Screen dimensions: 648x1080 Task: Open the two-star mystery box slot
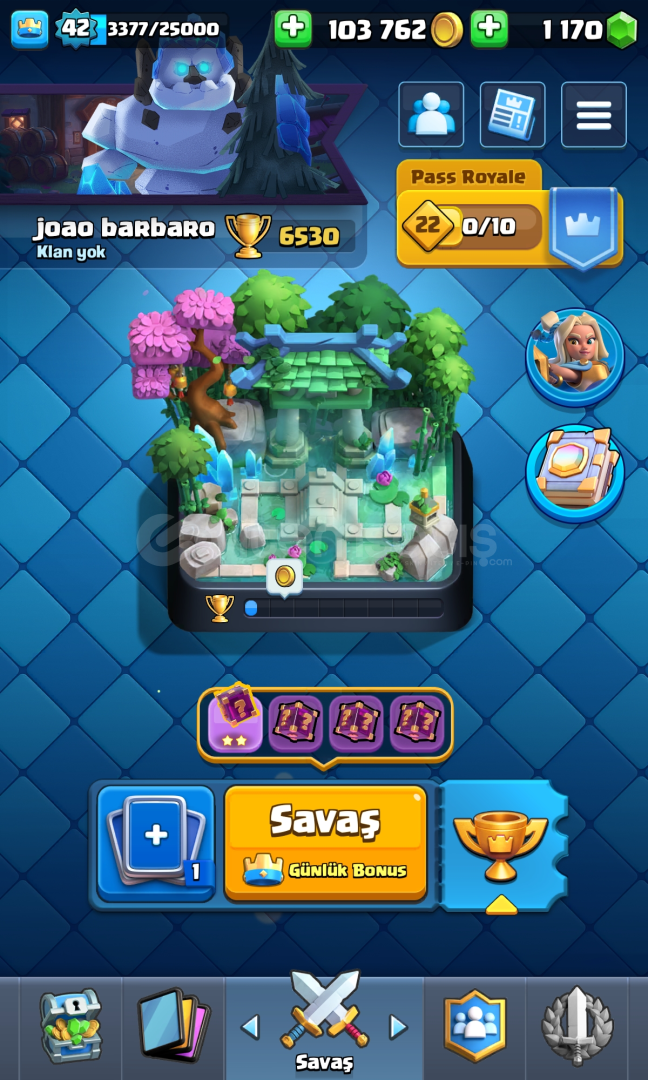(236, 722)
